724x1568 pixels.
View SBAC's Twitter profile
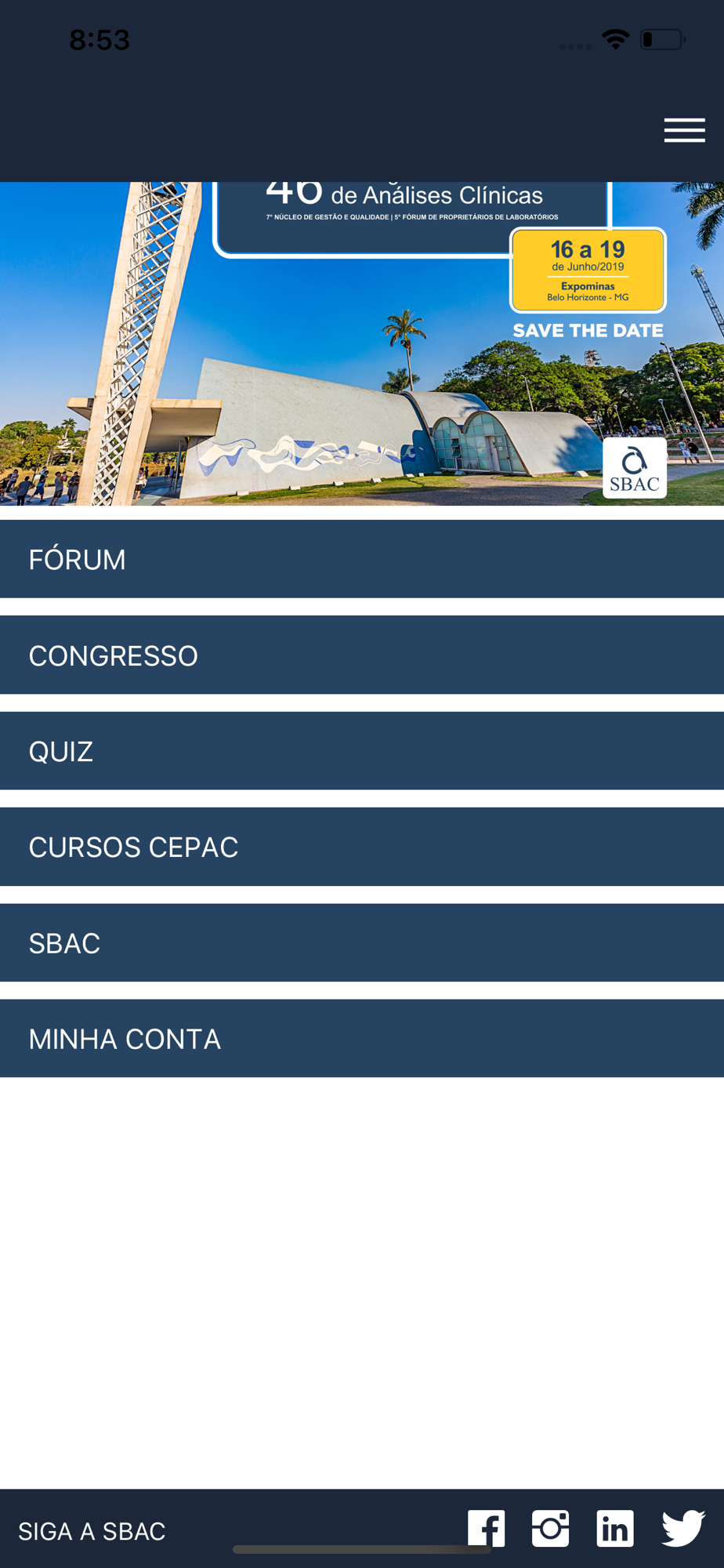[683, 1528]
